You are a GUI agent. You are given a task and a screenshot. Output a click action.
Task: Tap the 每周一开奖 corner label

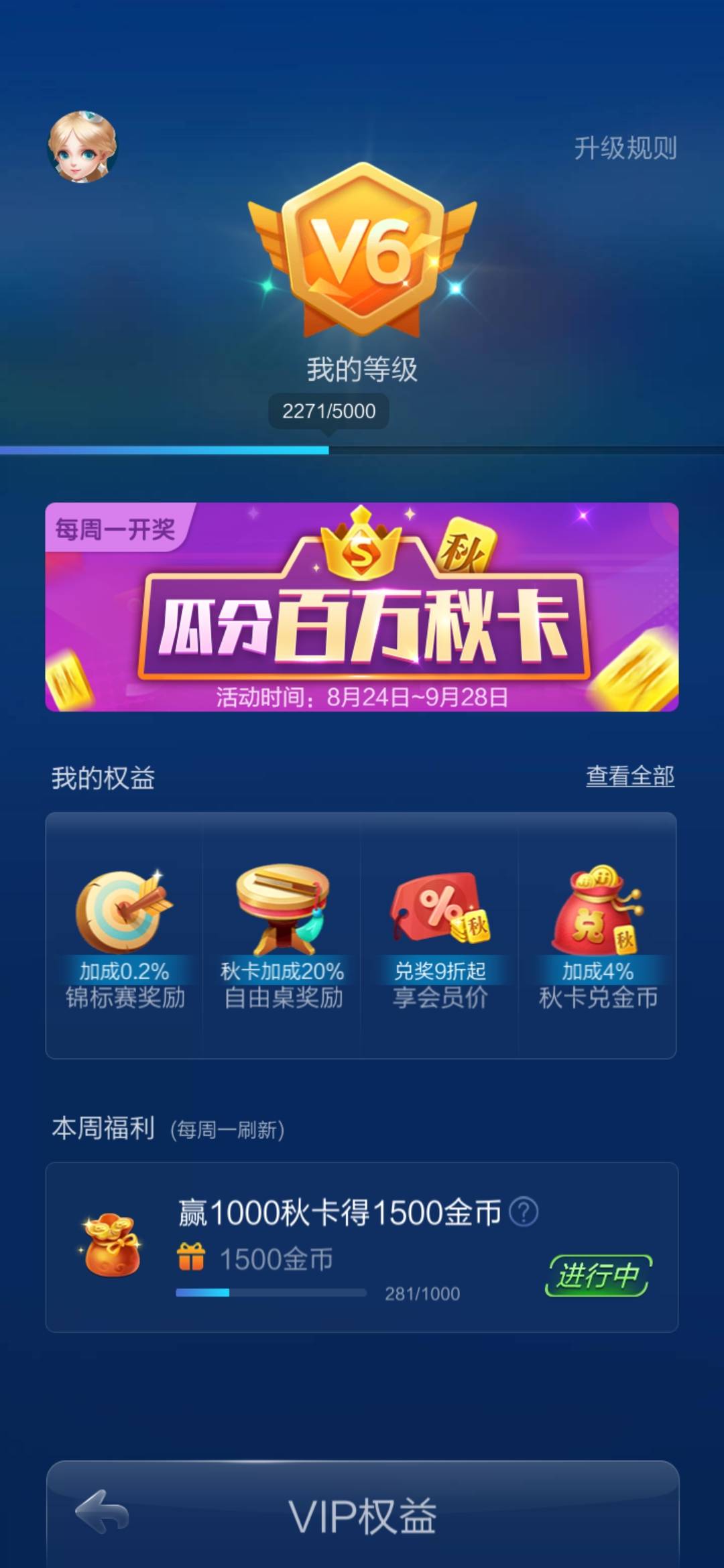coord(114,527)
